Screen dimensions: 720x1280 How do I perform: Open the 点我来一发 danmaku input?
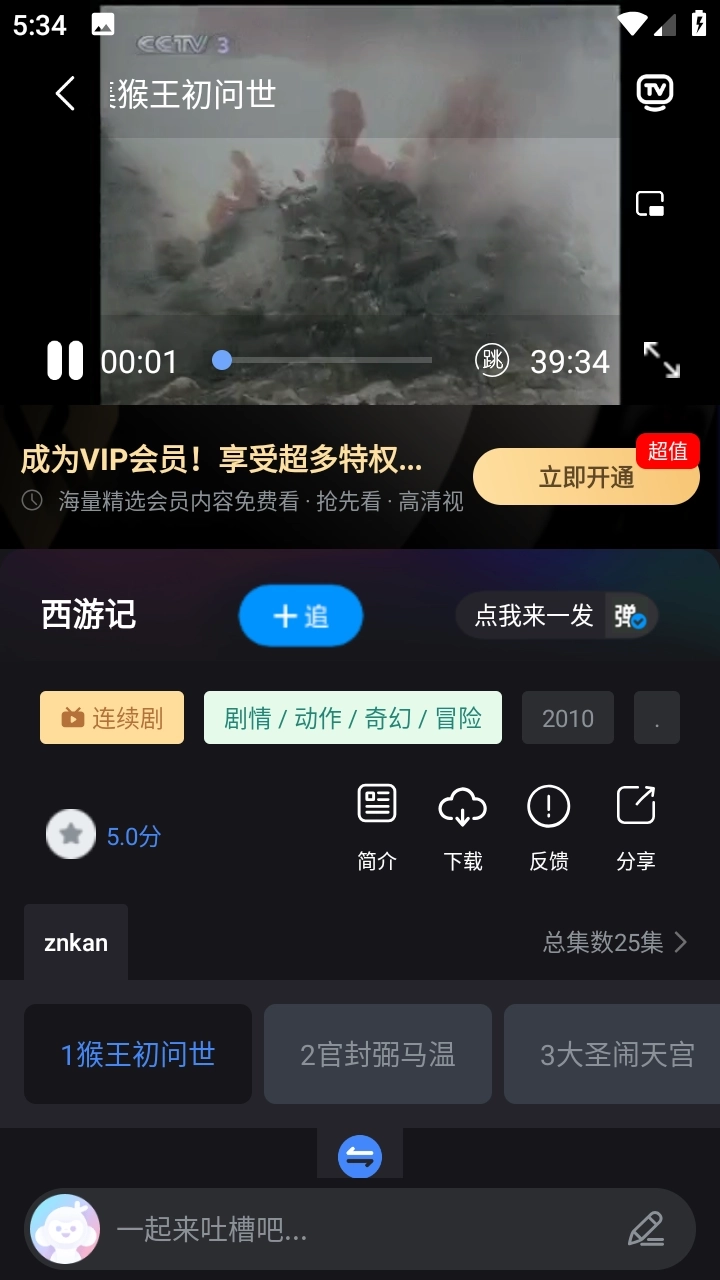click(533, 615)
